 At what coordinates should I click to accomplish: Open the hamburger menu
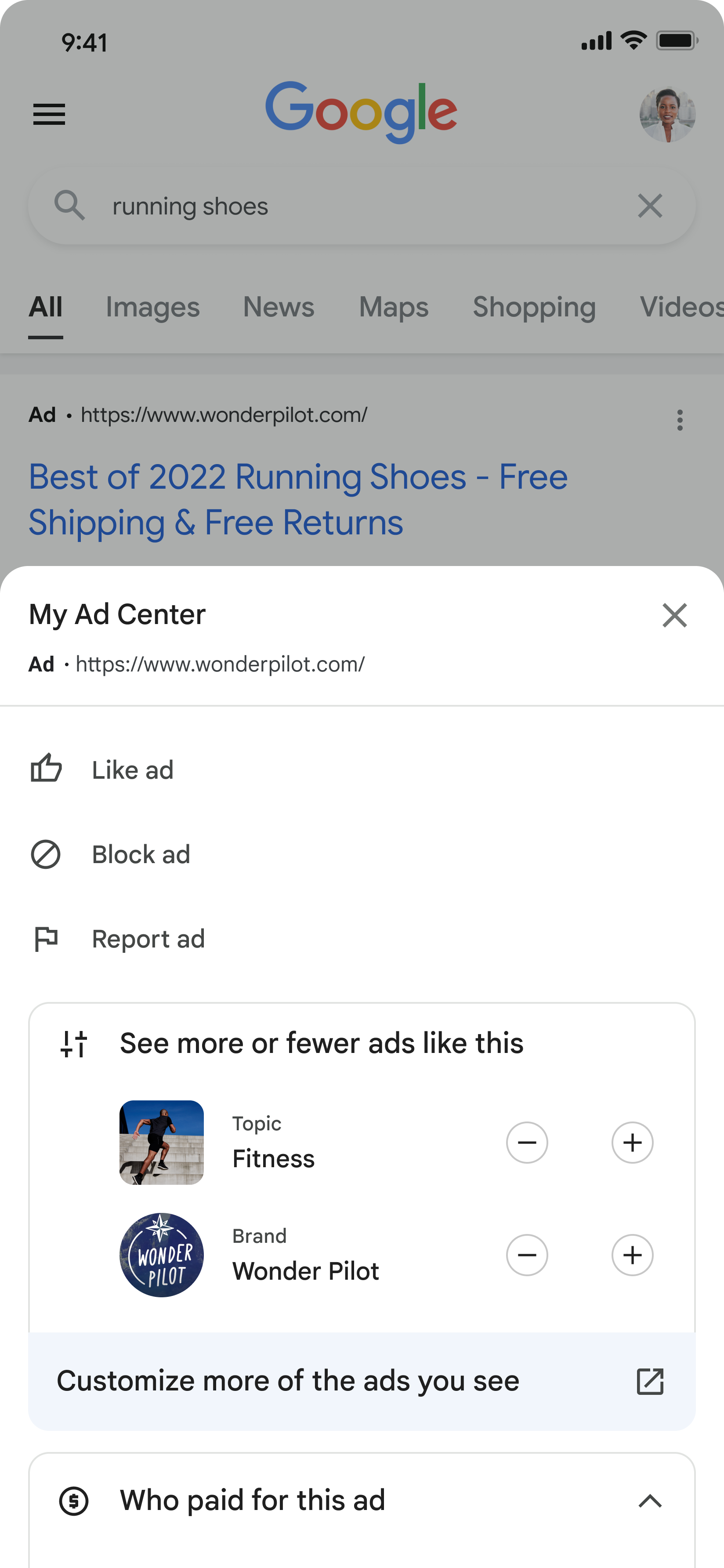pyautogui.click(x=49, y=114)
